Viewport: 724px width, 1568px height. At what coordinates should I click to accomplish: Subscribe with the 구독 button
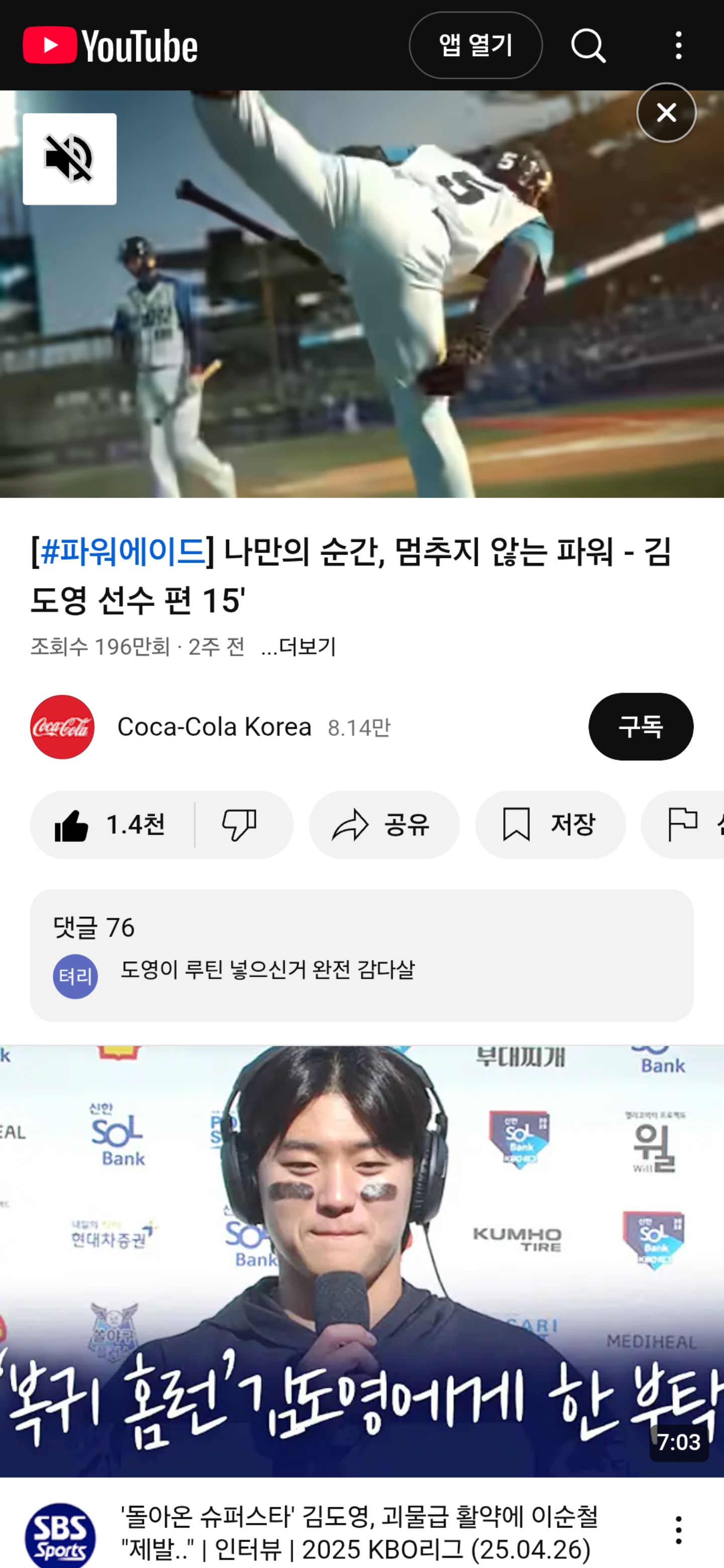640,727
